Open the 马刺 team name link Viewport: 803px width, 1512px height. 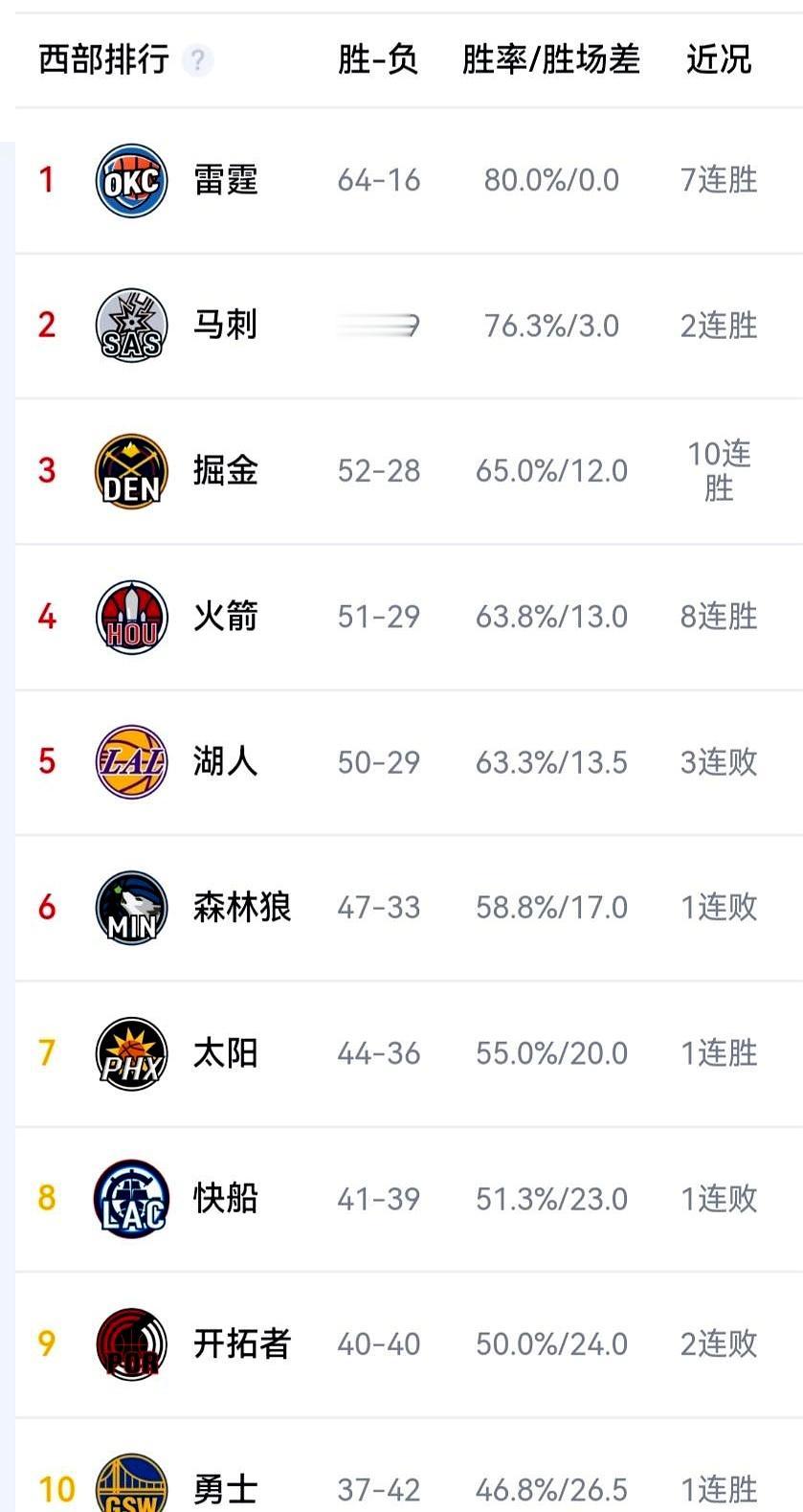coord(225,325)
